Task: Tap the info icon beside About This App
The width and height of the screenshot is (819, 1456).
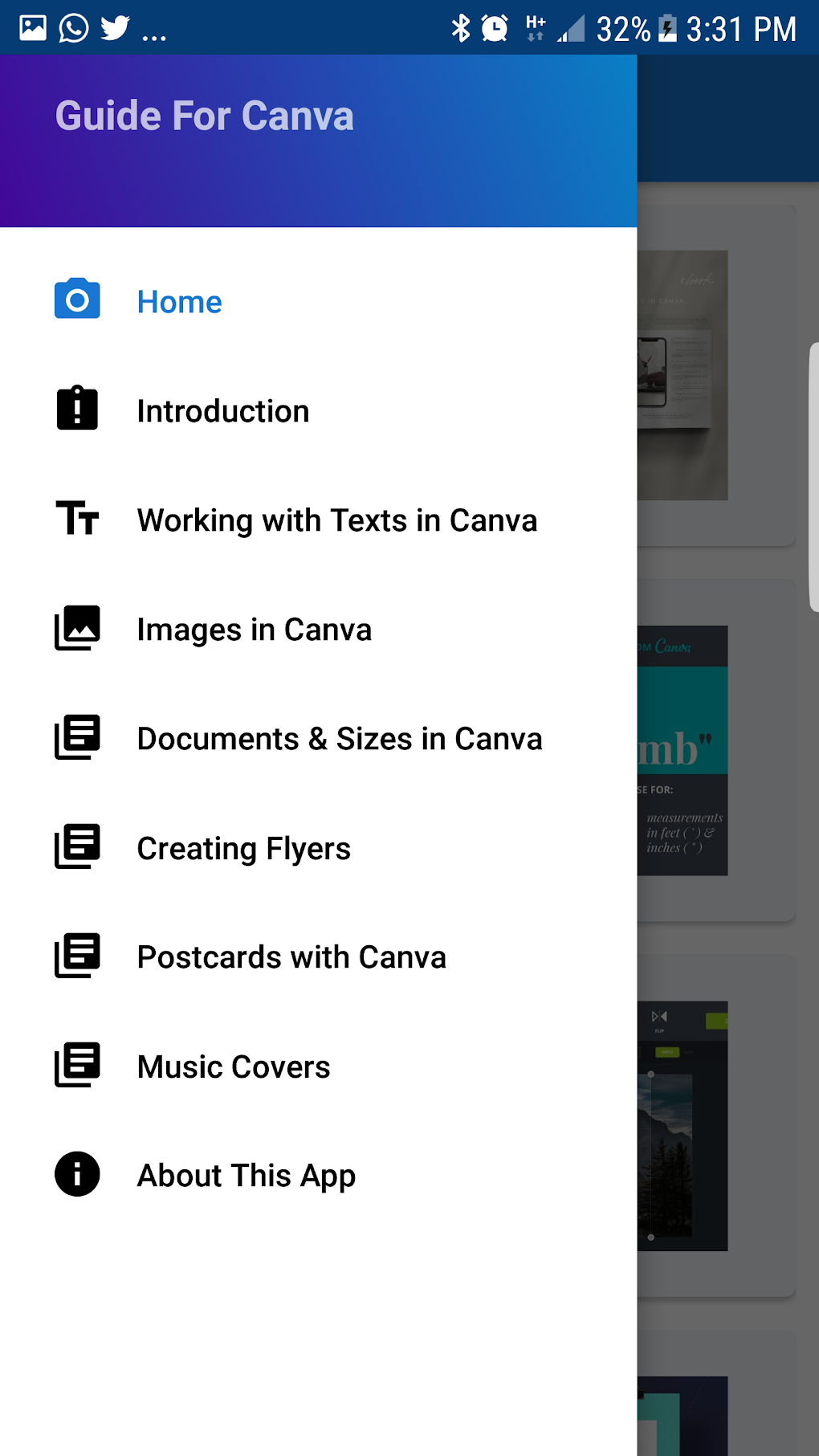Action: 77,1174
